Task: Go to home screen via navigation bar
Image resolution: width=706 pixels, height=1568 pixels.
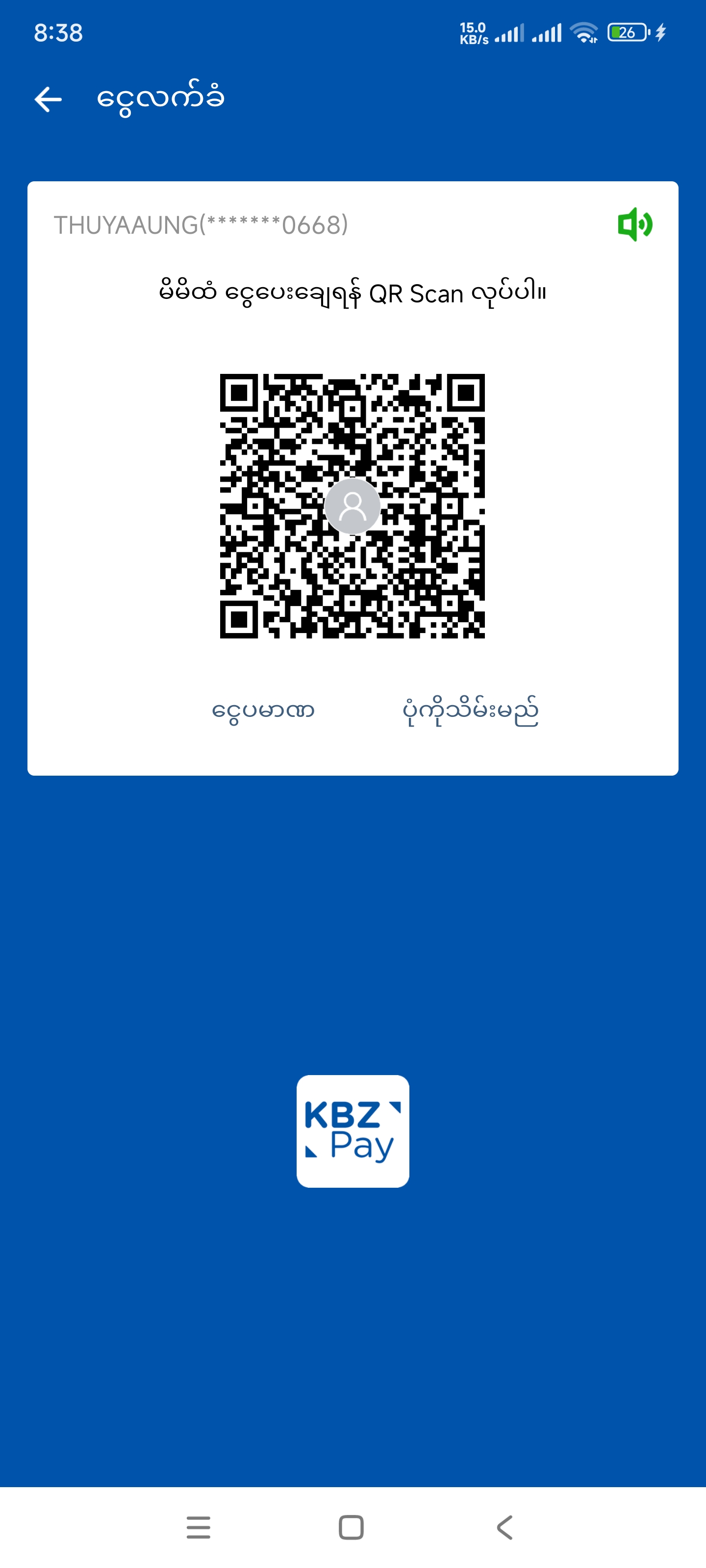Action: coord(352,1527)
